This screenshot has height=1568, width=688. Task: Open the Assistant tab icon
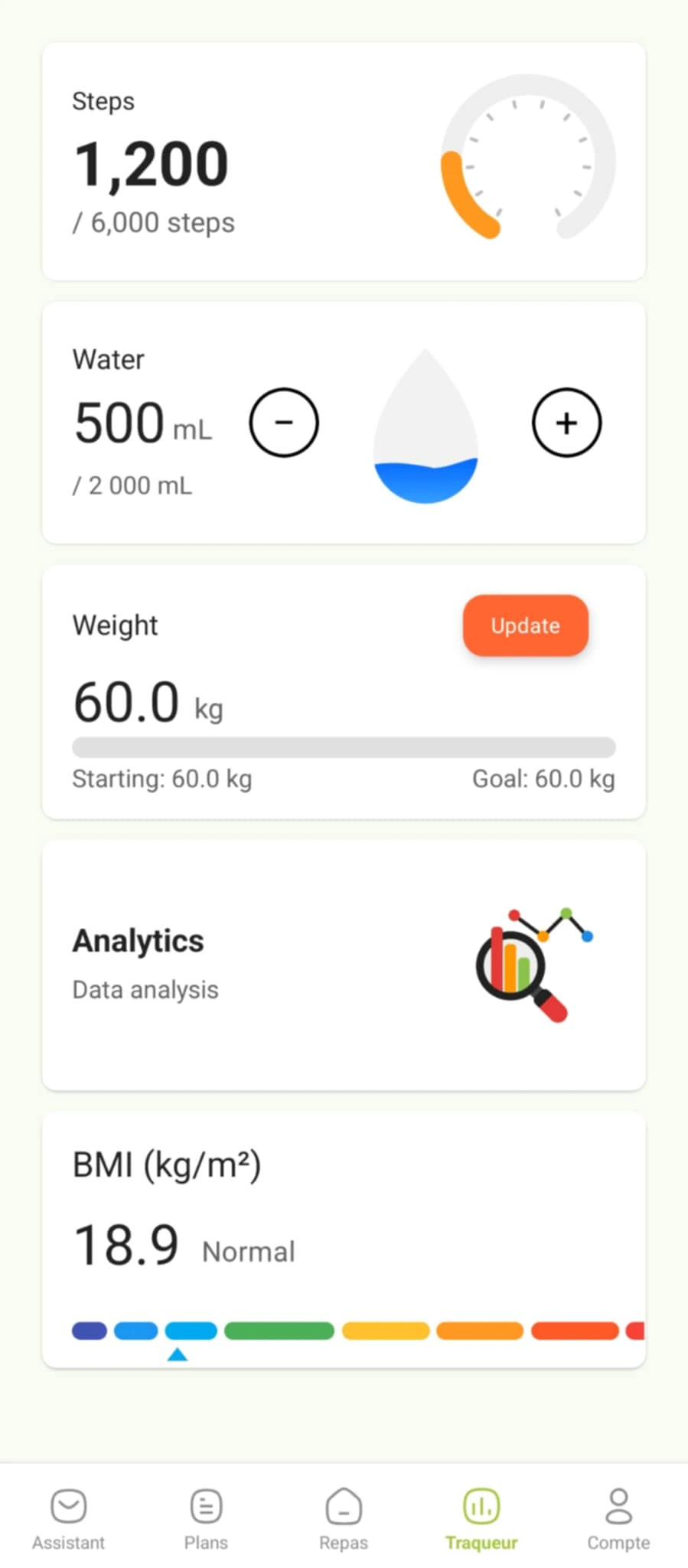[x=68, y=1504]
